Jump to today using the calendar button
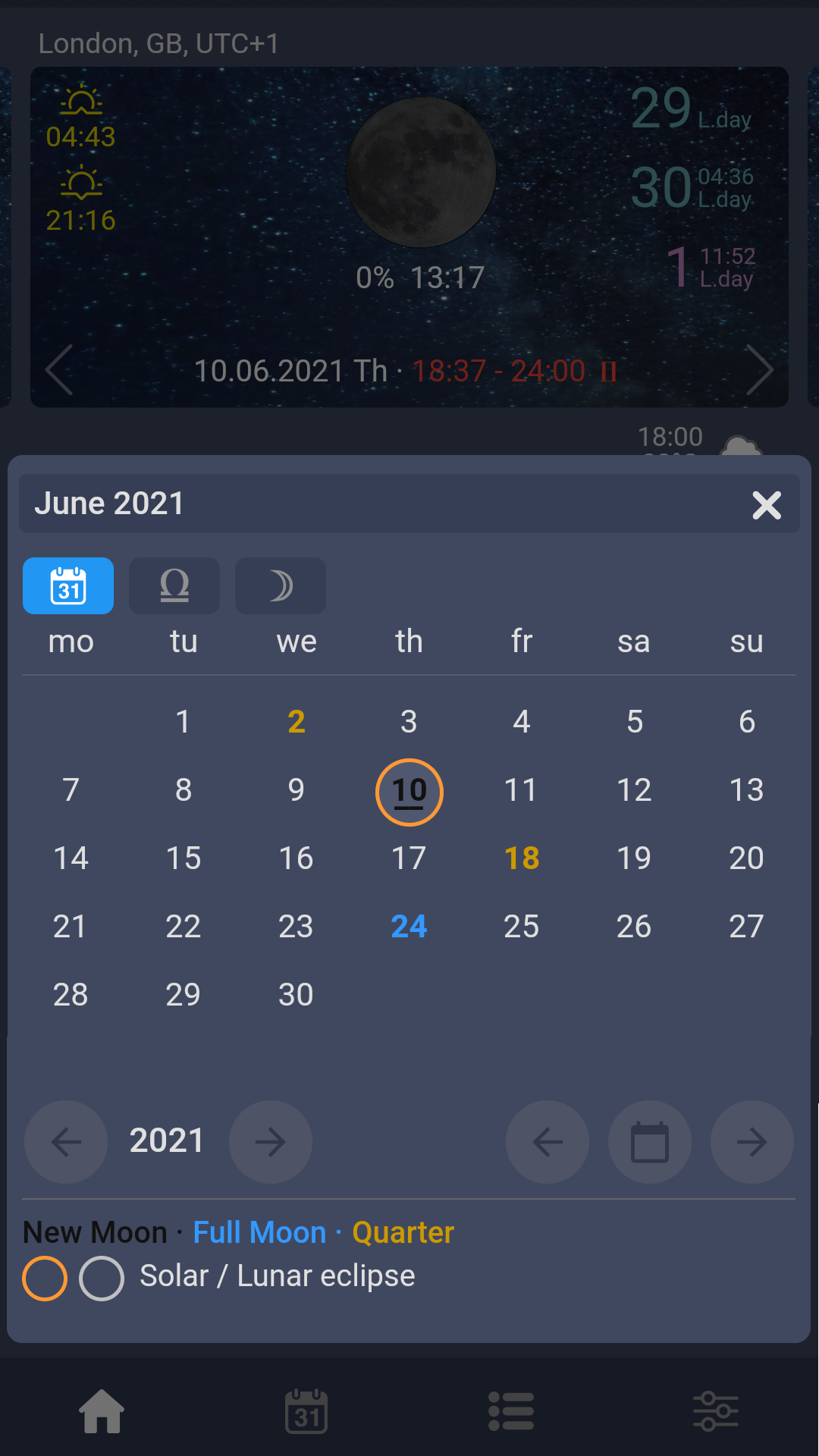The image size is (819, 1456). pos(650,1142)
